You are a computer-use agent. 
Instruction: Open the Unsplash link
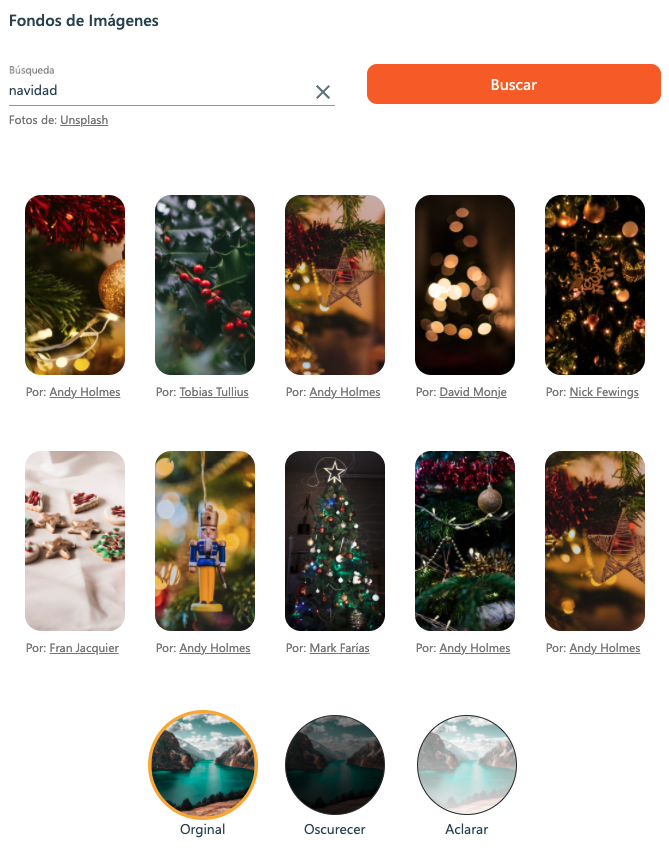[84, 120]
